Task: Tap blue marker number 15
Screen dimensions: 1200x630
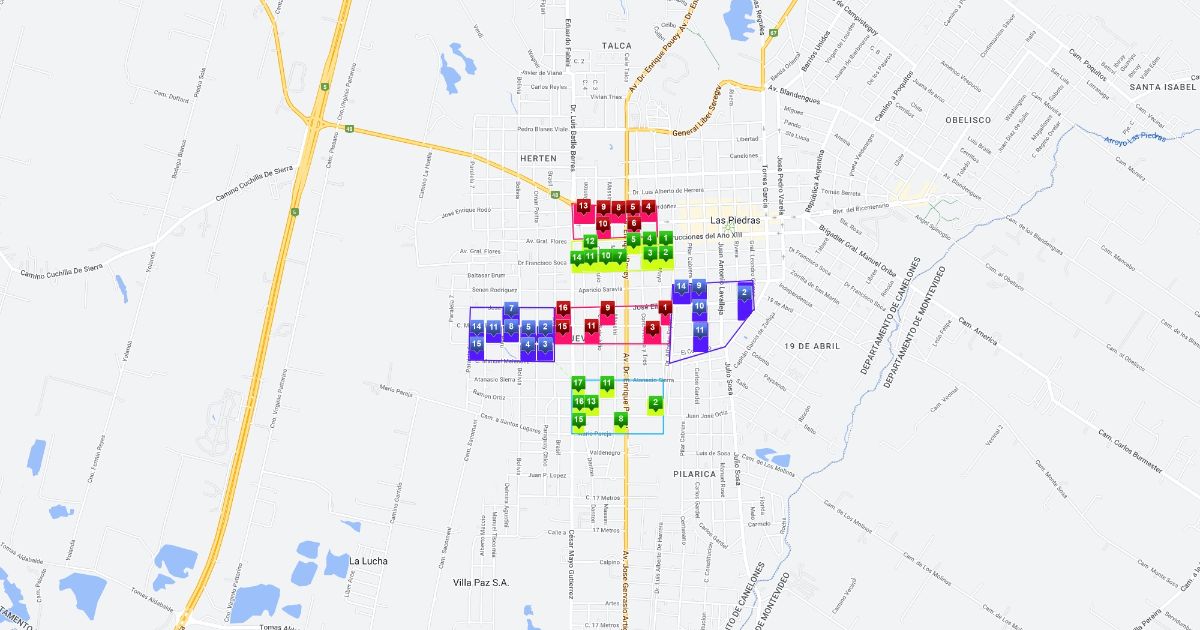Action: click(x=476, y=344)
